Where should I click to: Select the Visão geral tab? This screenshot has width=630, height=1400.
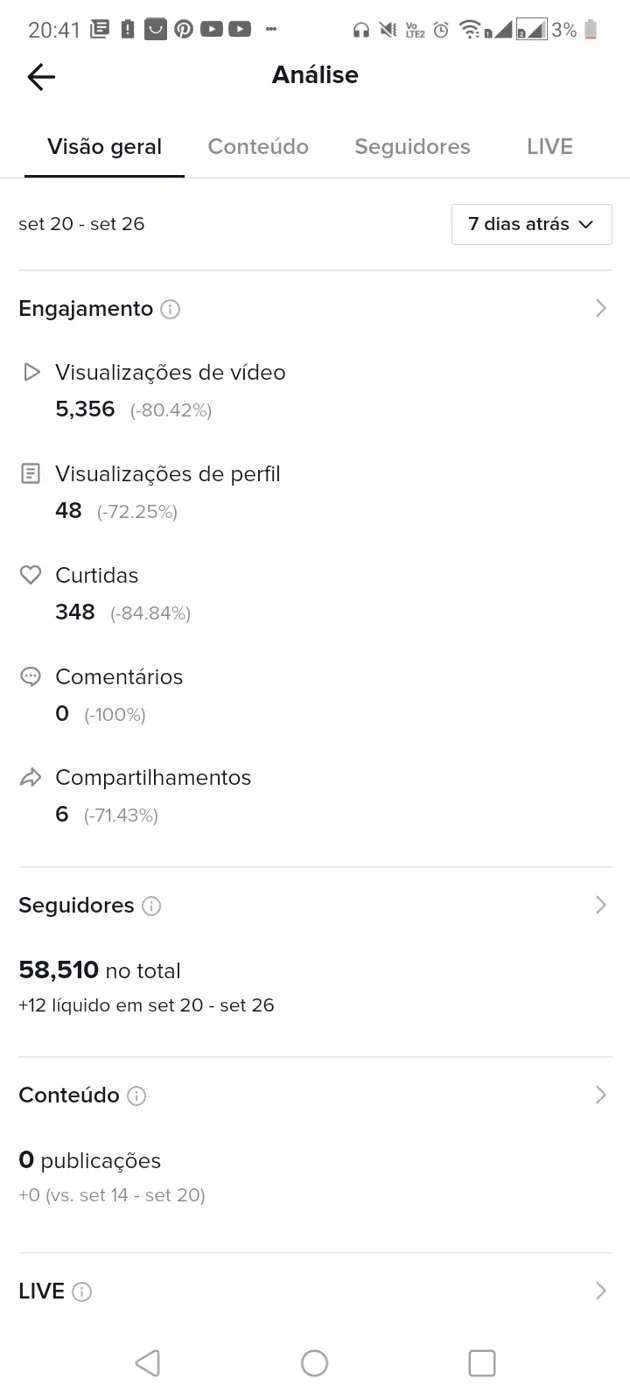pyautogui.click(x=104, y=147)
